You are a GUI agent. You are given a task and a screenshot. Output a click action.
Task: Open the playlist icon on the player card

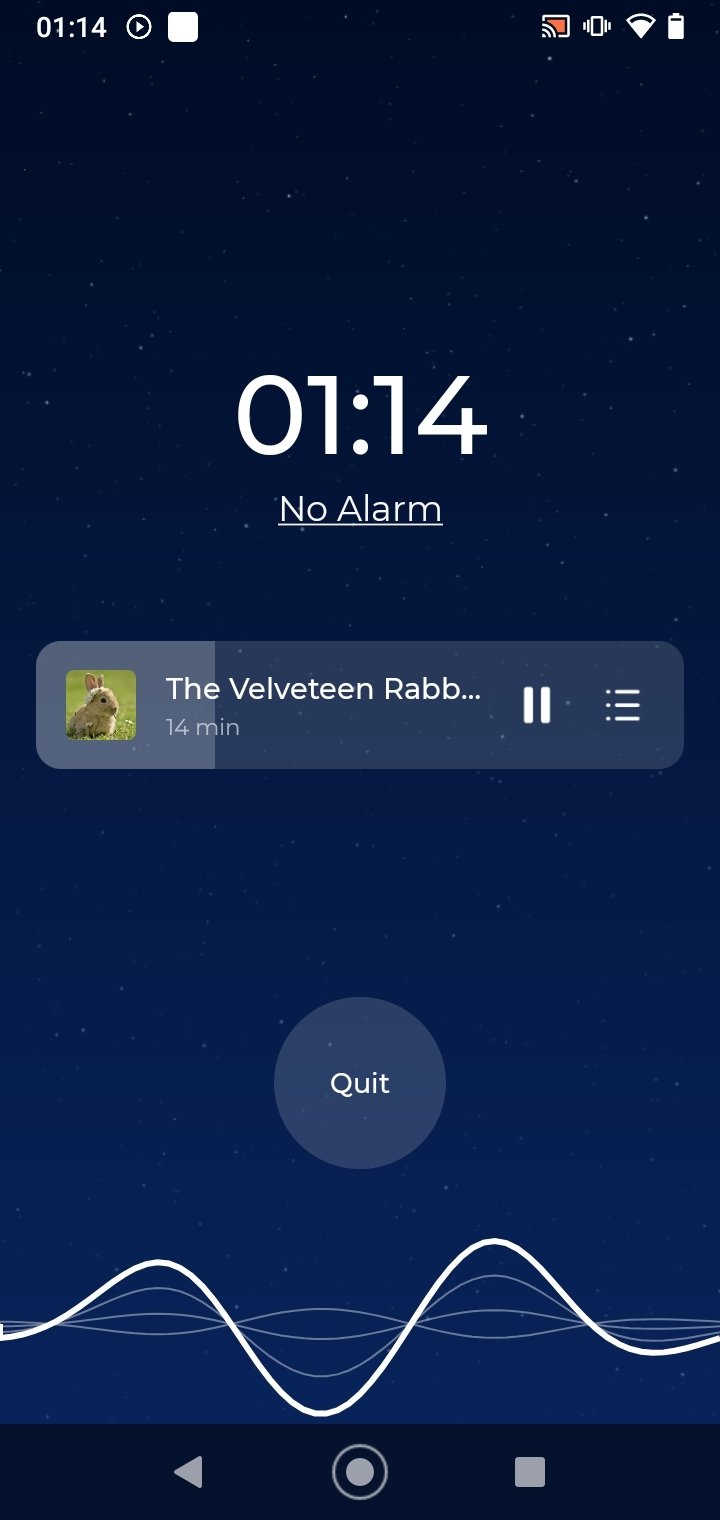622,705
